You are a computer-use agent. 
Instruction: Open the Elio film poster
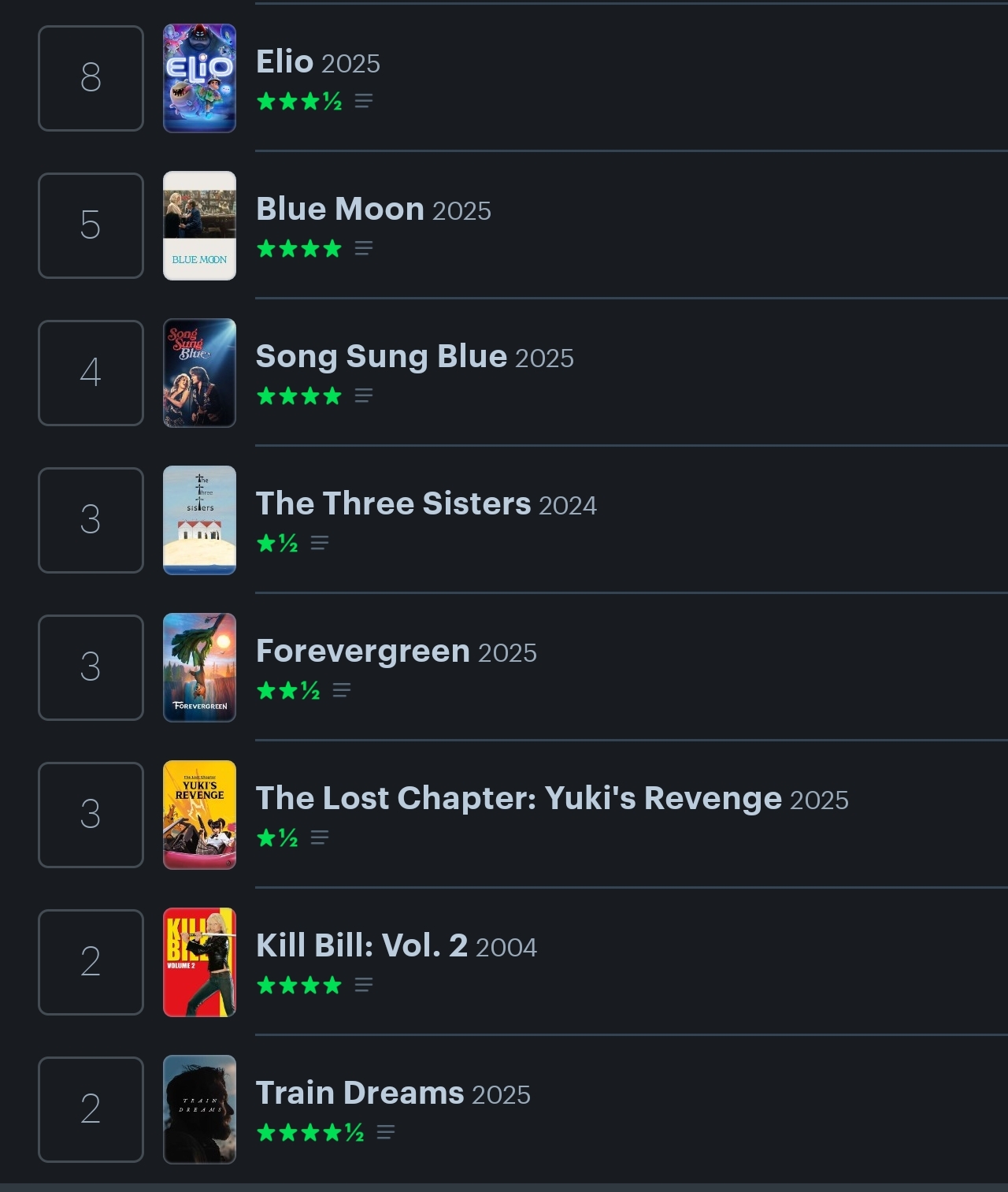199,78
